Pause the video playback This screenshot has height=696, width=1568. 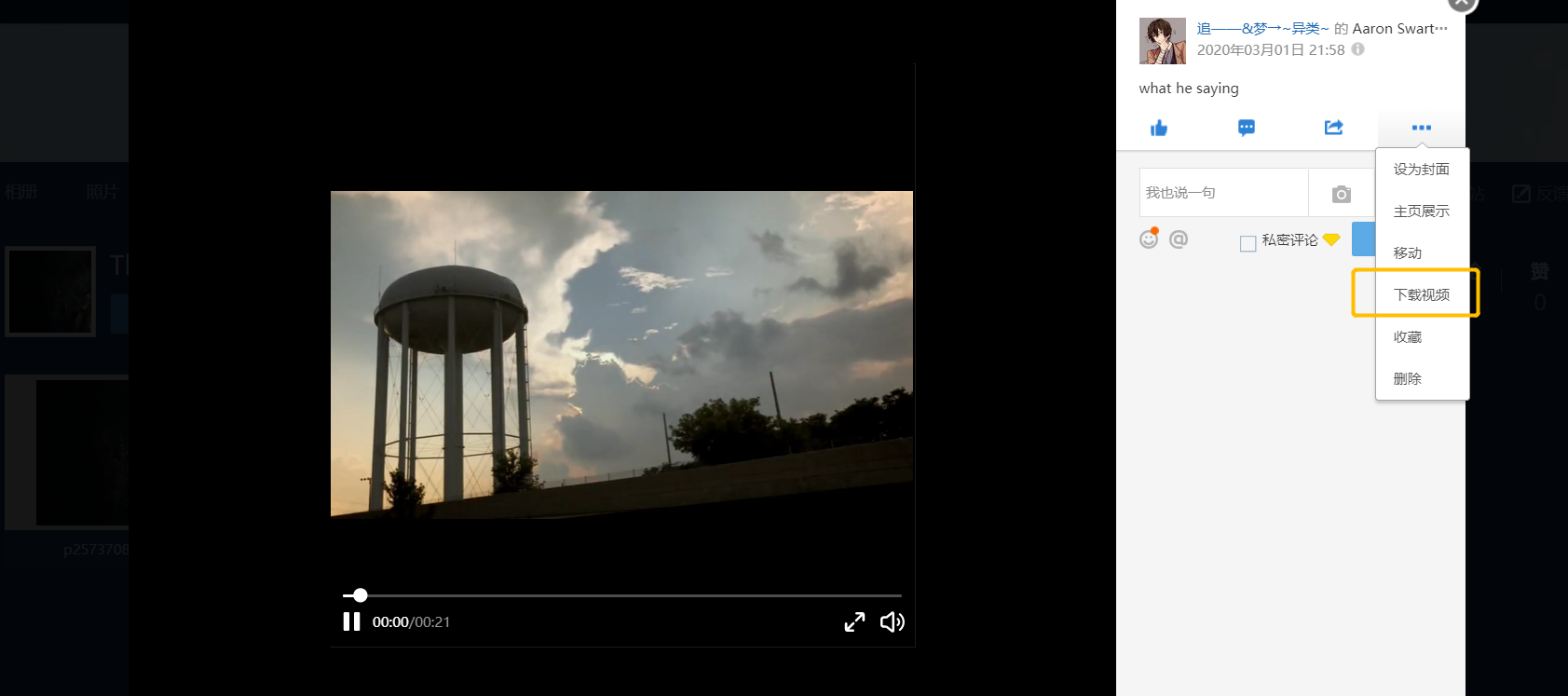[x=351, y=621]
